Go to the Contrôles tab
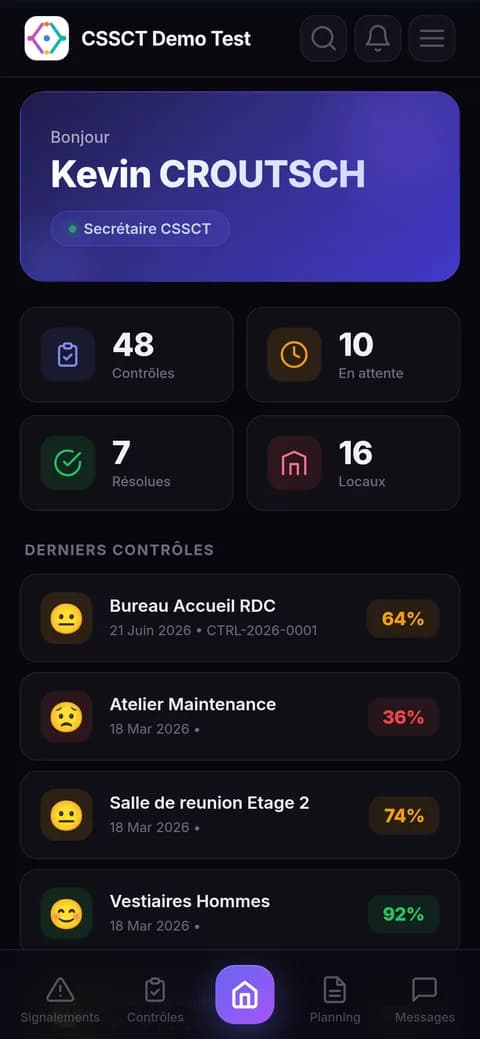 click(155, 1000)
